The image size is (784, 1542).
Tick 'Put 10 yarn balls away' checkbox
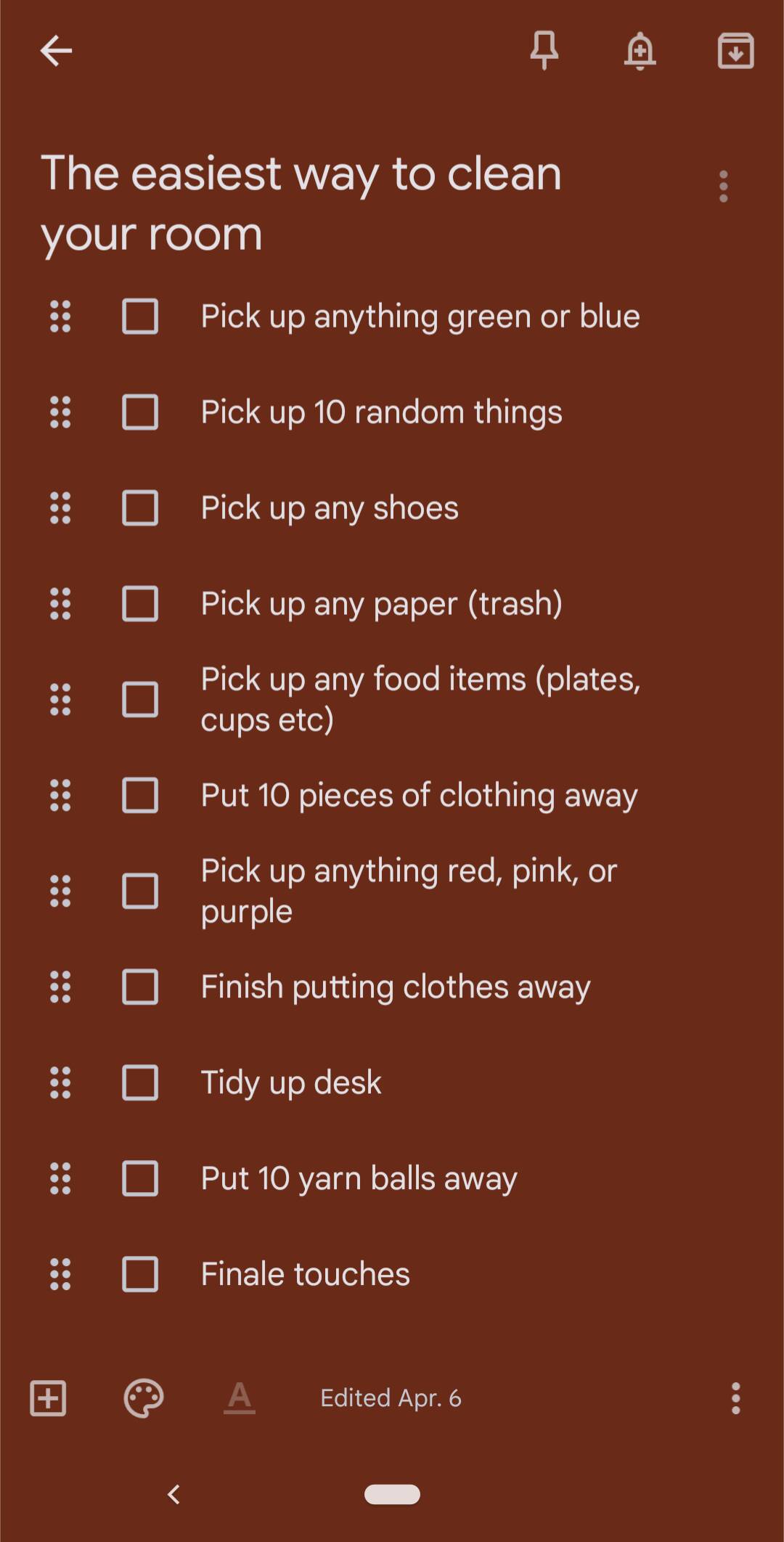tap(140, 1178)
